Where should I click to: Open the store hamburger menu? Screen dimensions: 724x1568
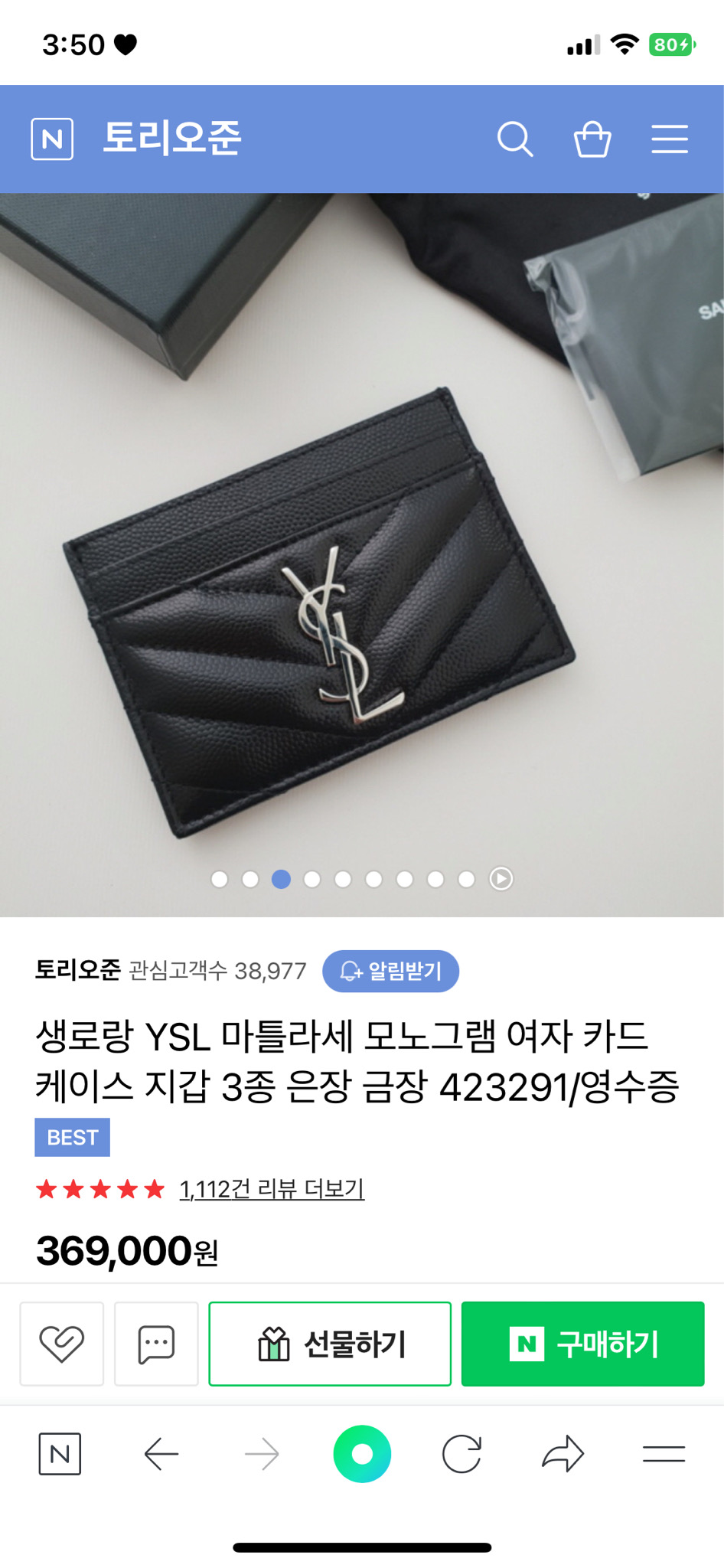tap(670, 139)
